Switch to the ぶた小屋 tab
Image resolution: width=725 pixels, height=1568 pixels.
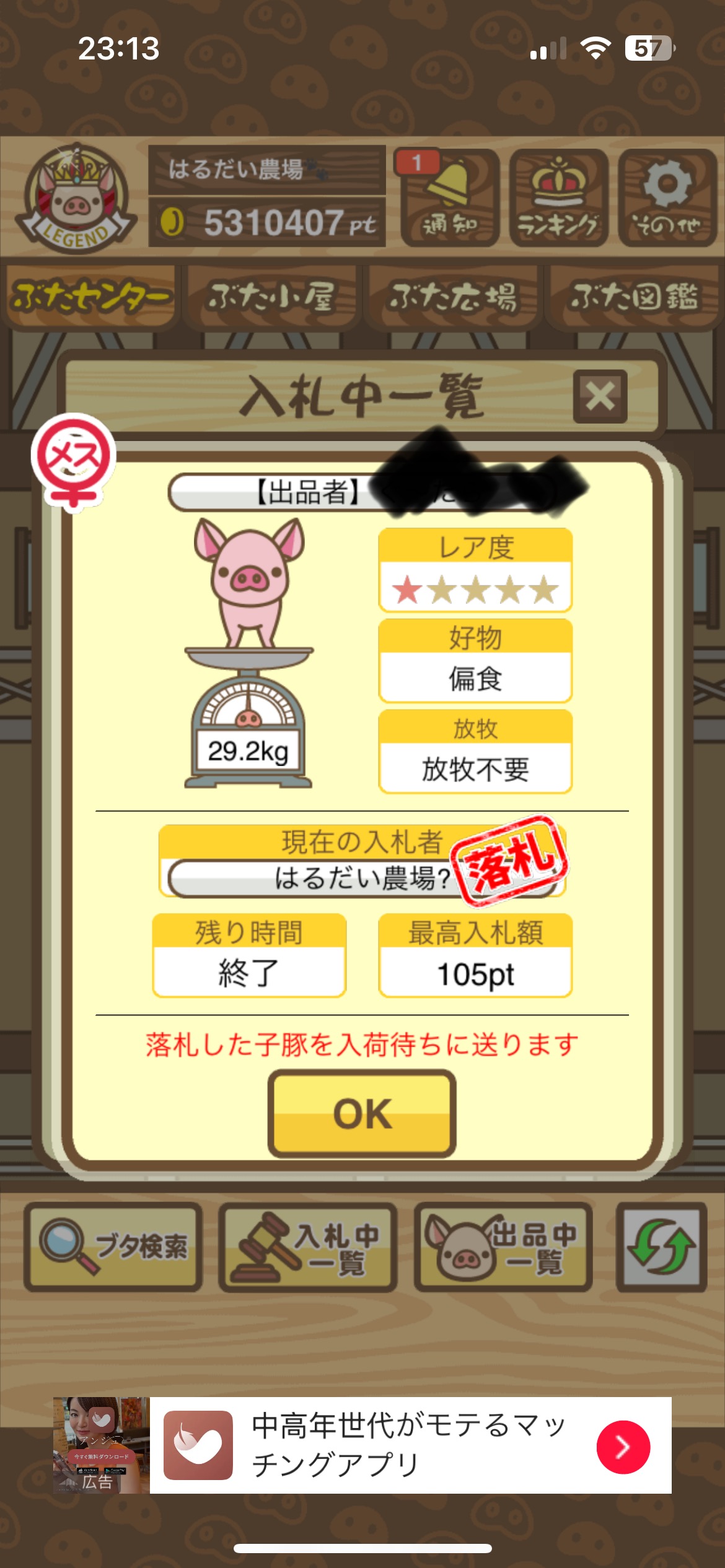click(x=271, y=297)
